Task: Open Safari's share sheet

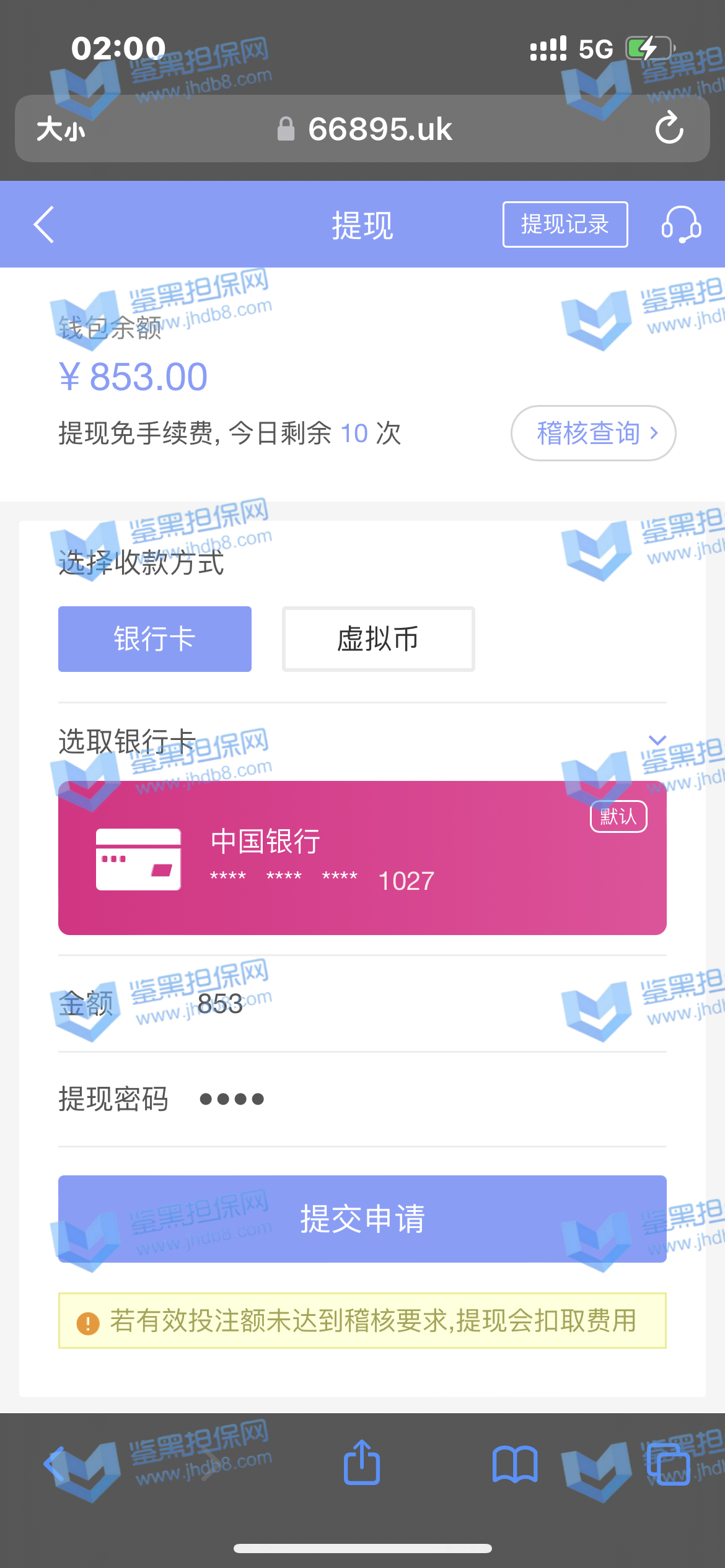Action: 362,1463
